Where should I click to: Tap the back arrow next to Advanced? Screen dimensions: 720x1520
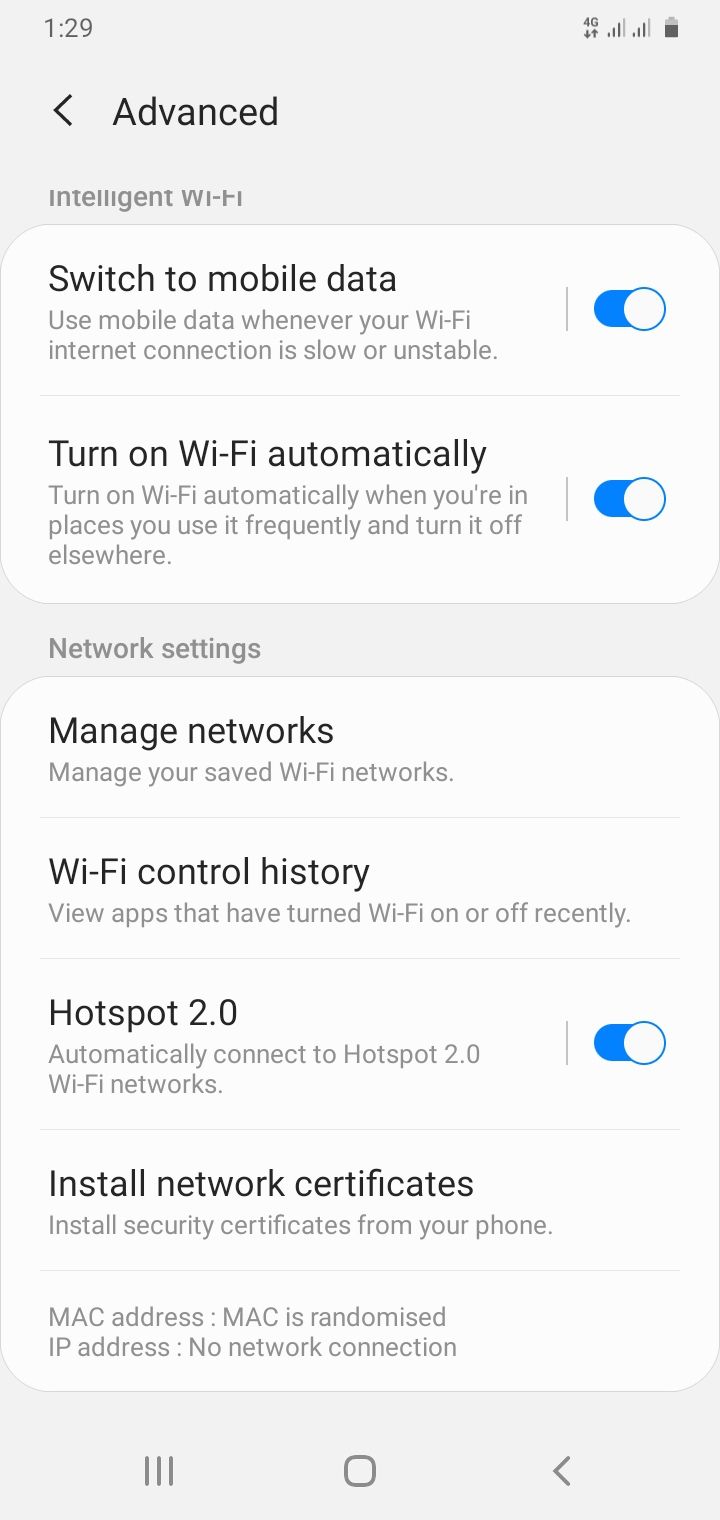pyautogui.click(x=62, y=111)
